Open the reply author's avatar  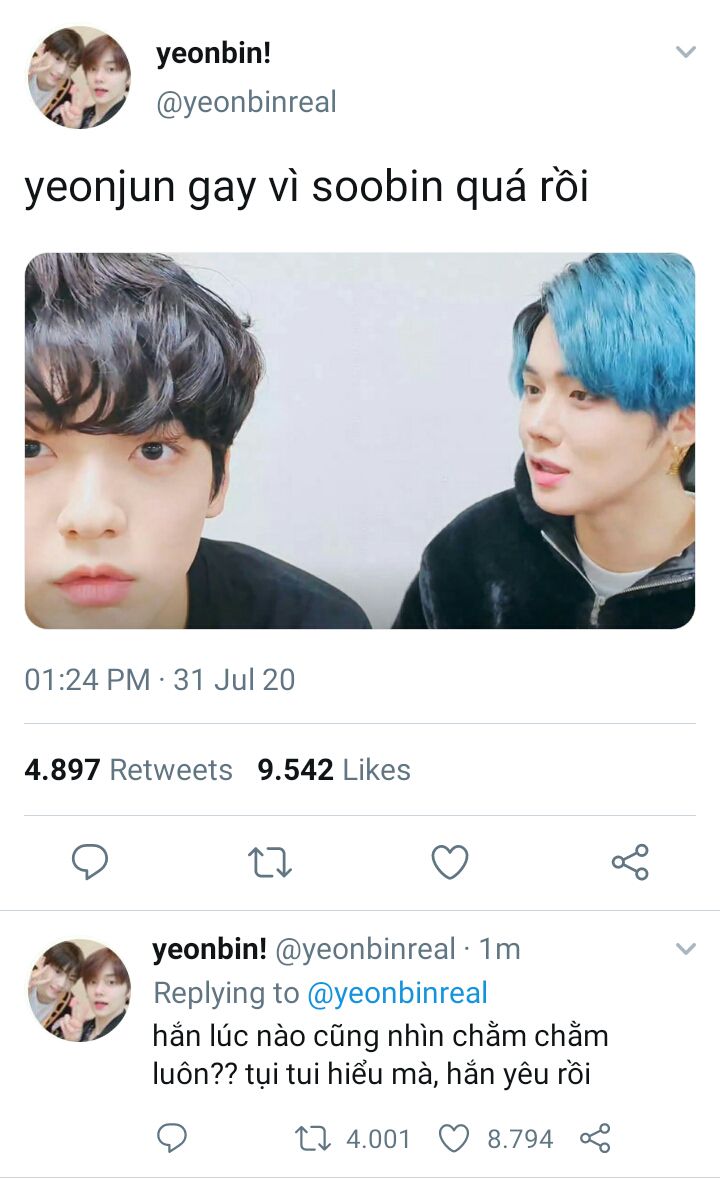[x=79, y=990]
